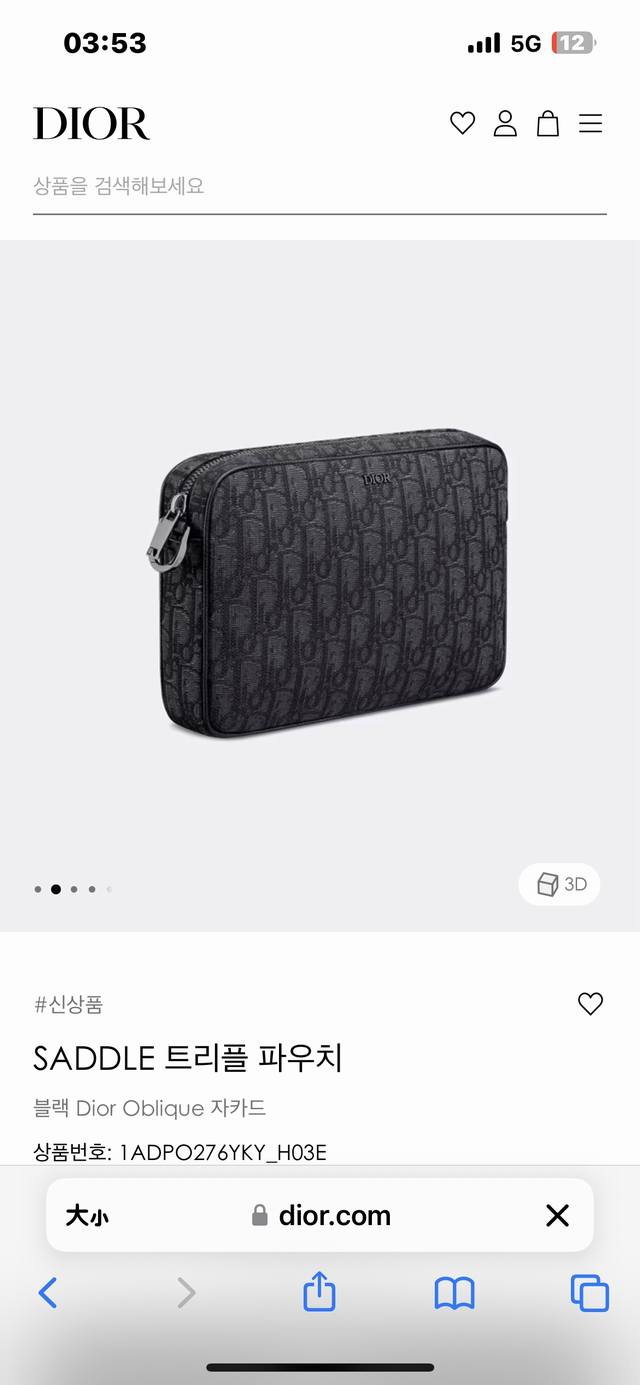Open Safari bookmarks

coord(454,1293)
